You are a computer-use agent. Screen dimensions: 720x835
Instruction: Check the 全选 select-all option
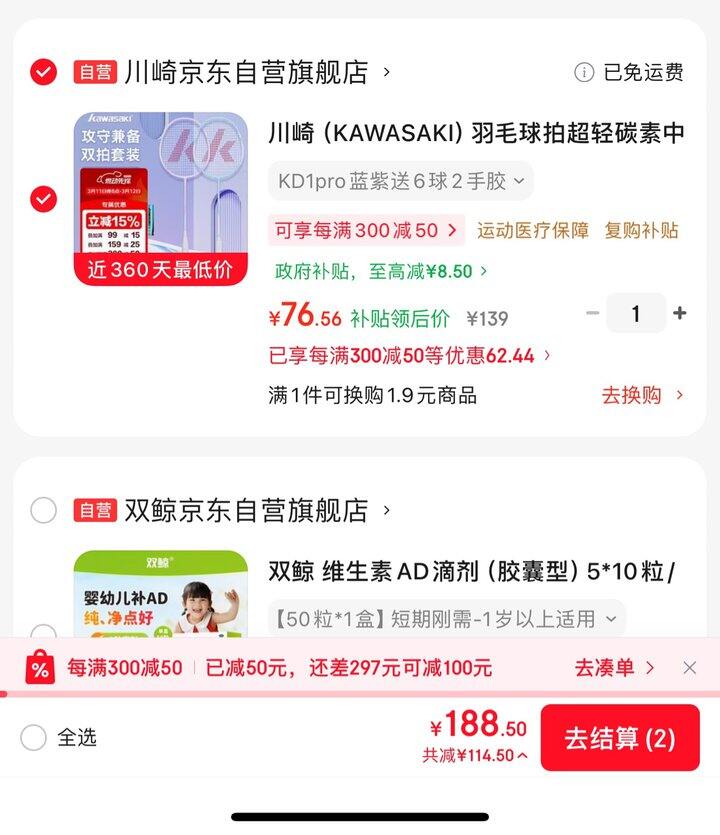(34, 738)
